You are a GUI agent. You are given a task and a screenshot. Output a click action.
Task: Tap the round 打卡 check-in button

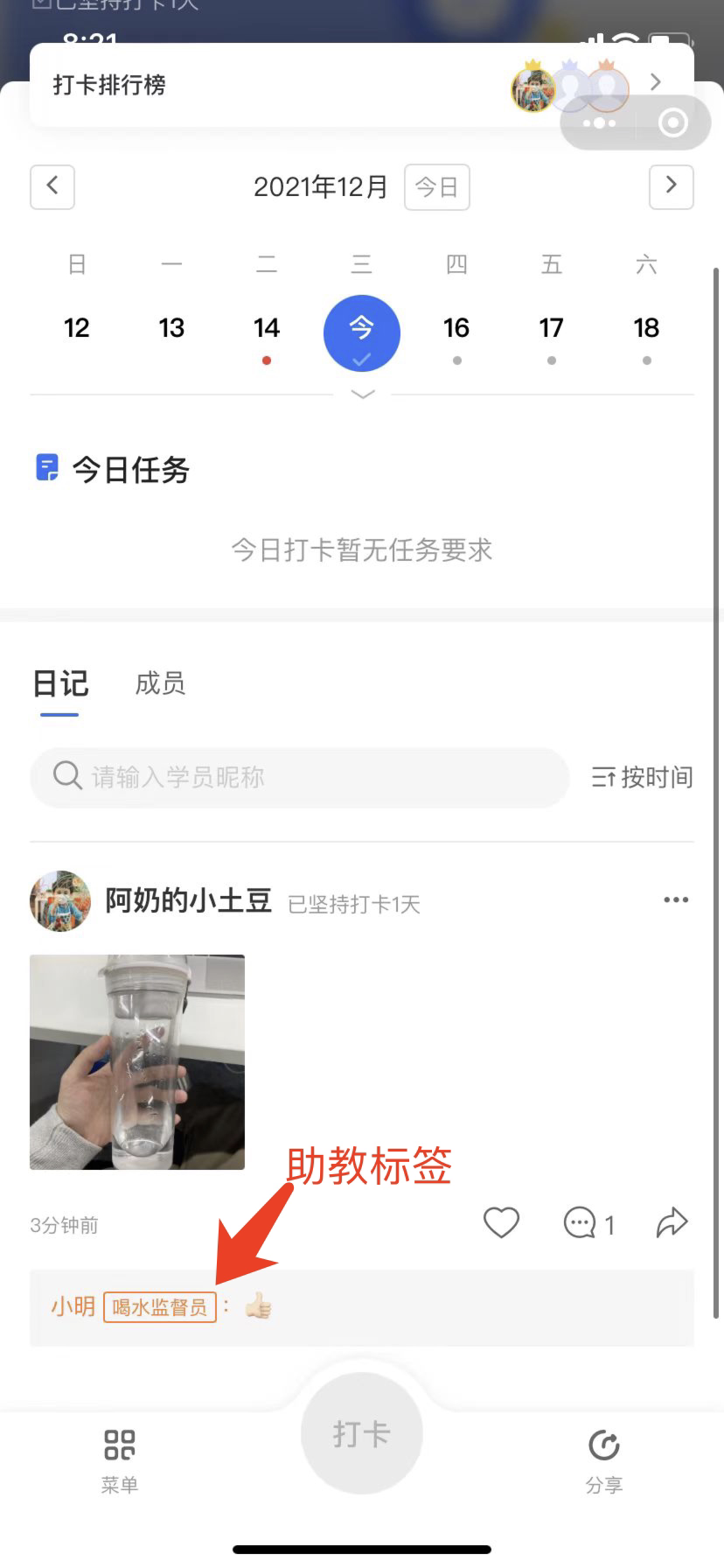point(361,1434)
